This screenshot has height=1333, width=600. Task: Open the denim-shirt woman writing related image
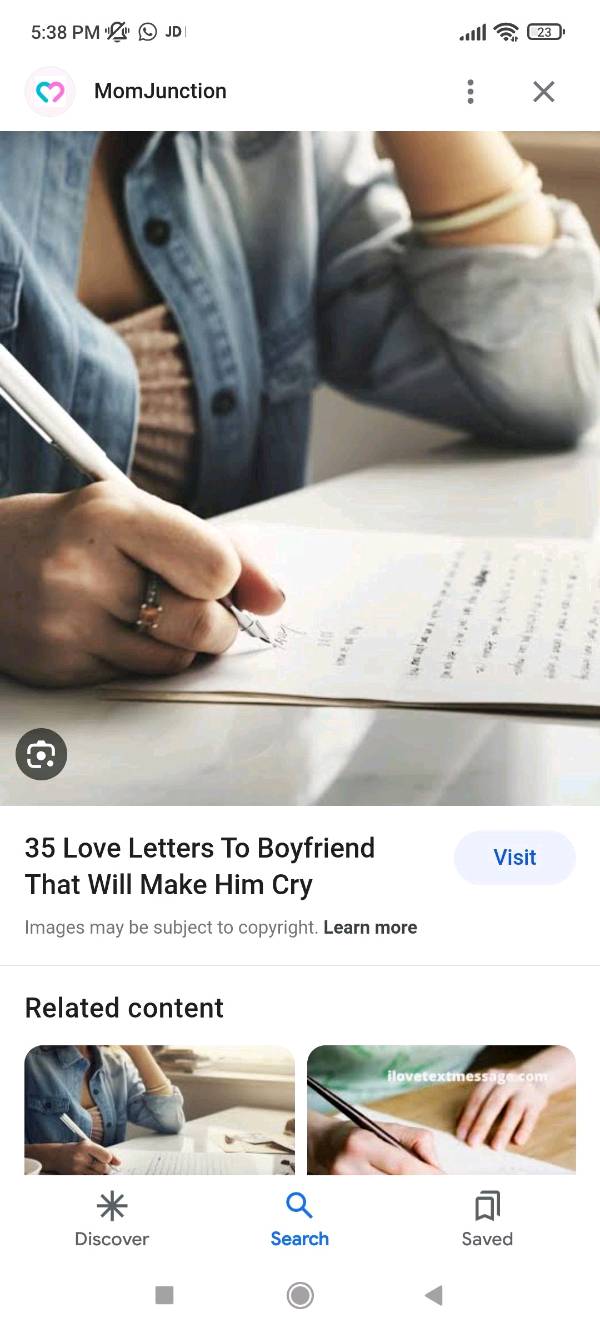pos(159,1108)
